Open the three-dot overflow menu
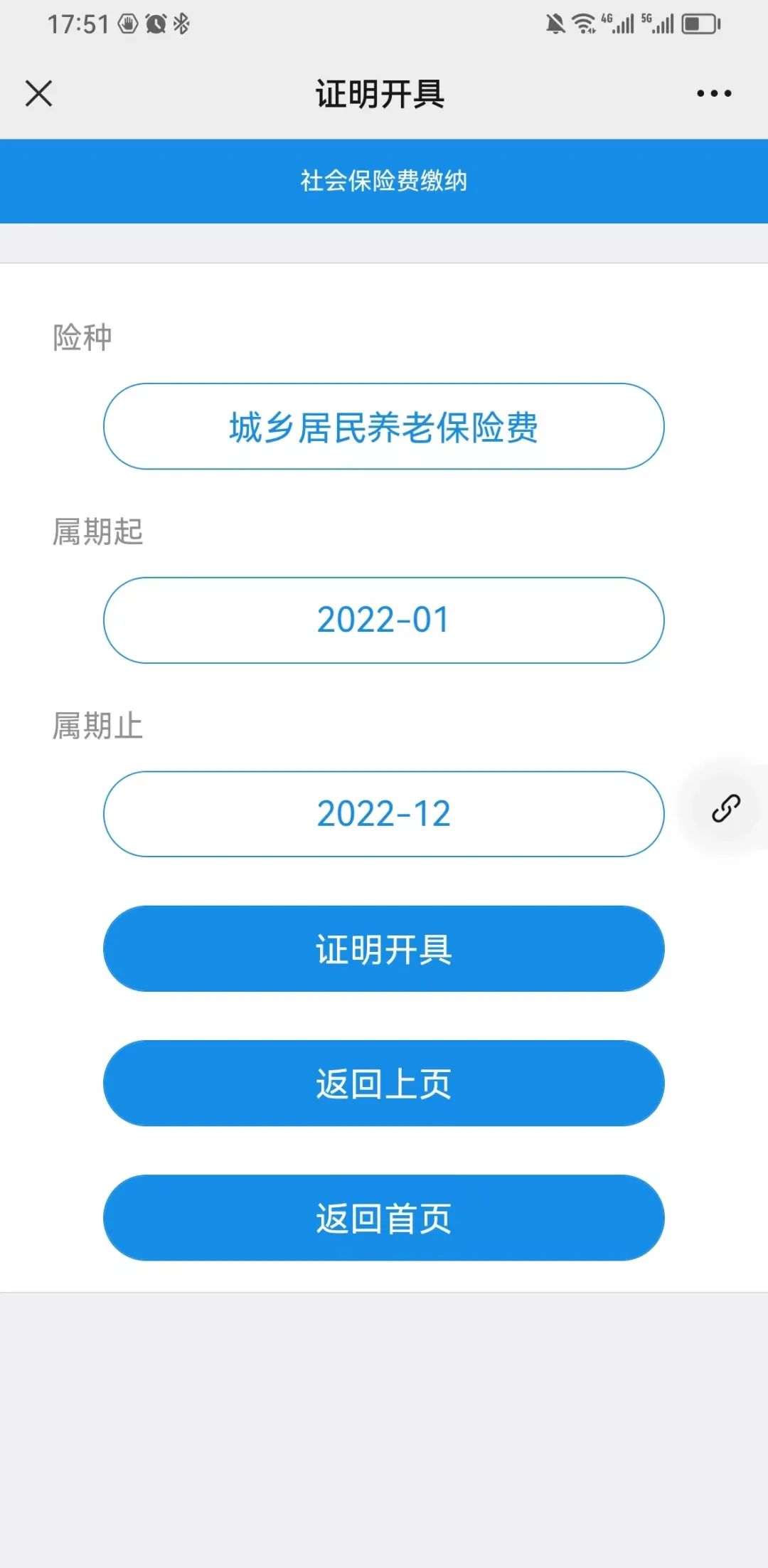768x1568 pixels. (x=714, y=93)
